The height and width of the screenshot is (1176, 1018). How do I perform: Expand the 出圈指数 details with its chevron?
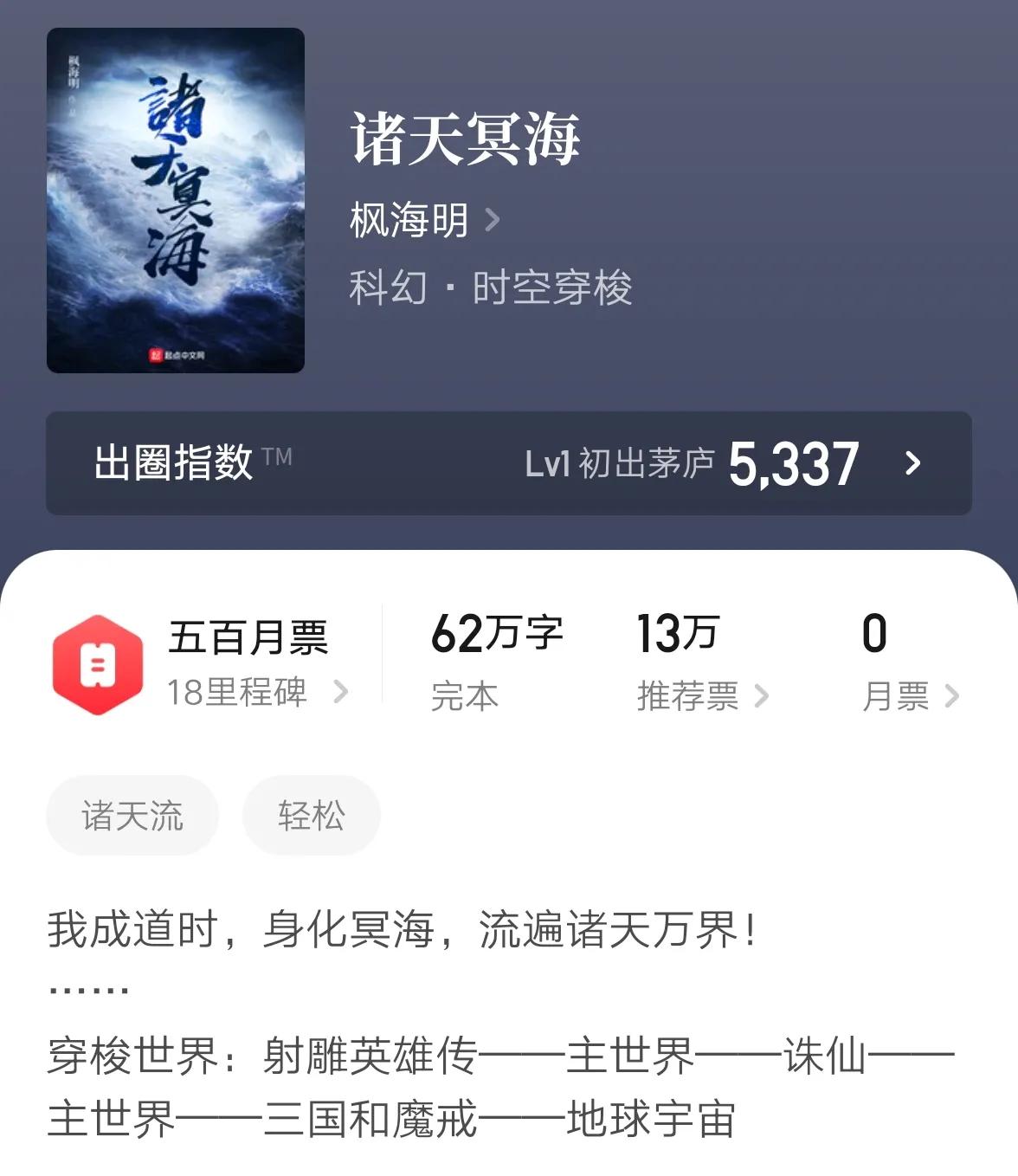coord(912,465)
